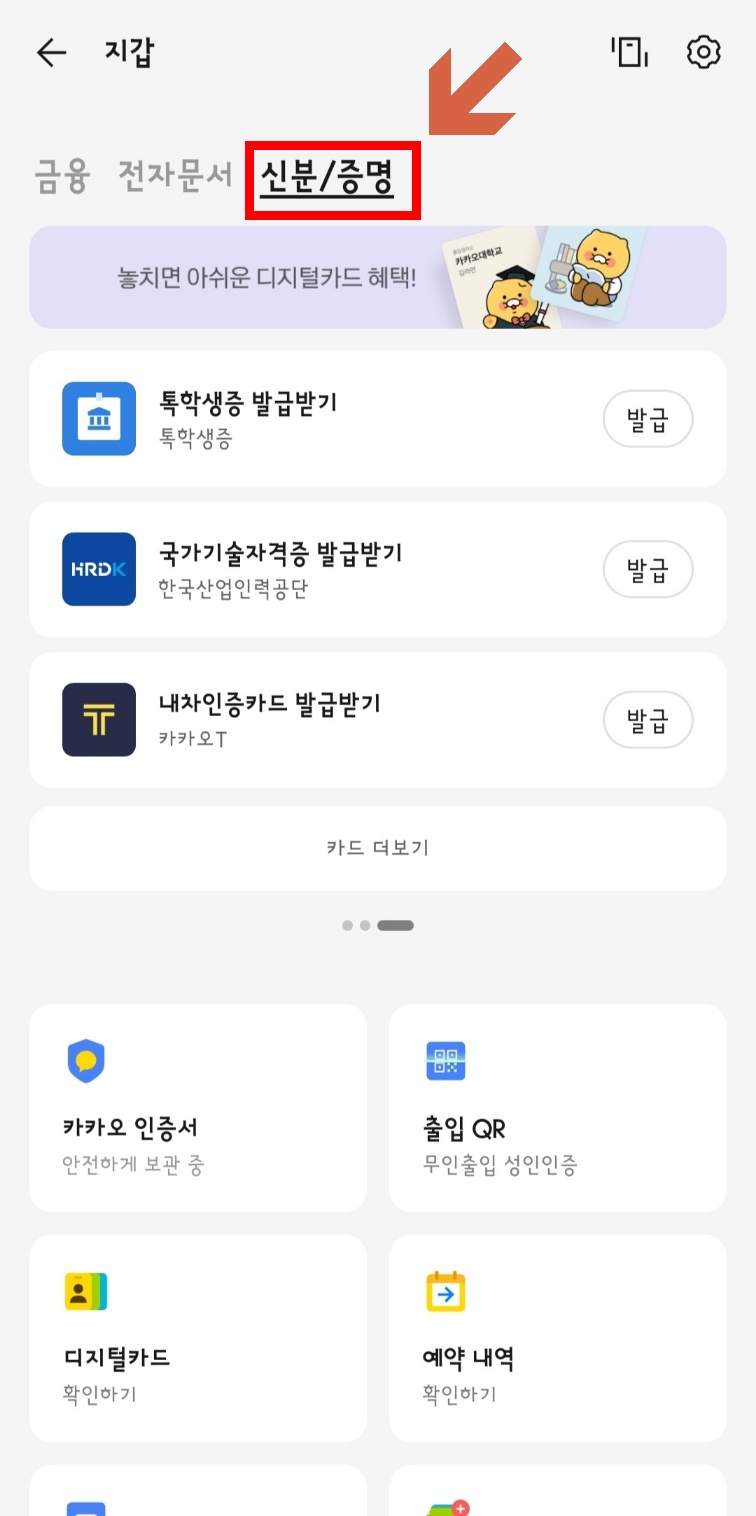Select the first page indicator dot

(x=347, y=925)
